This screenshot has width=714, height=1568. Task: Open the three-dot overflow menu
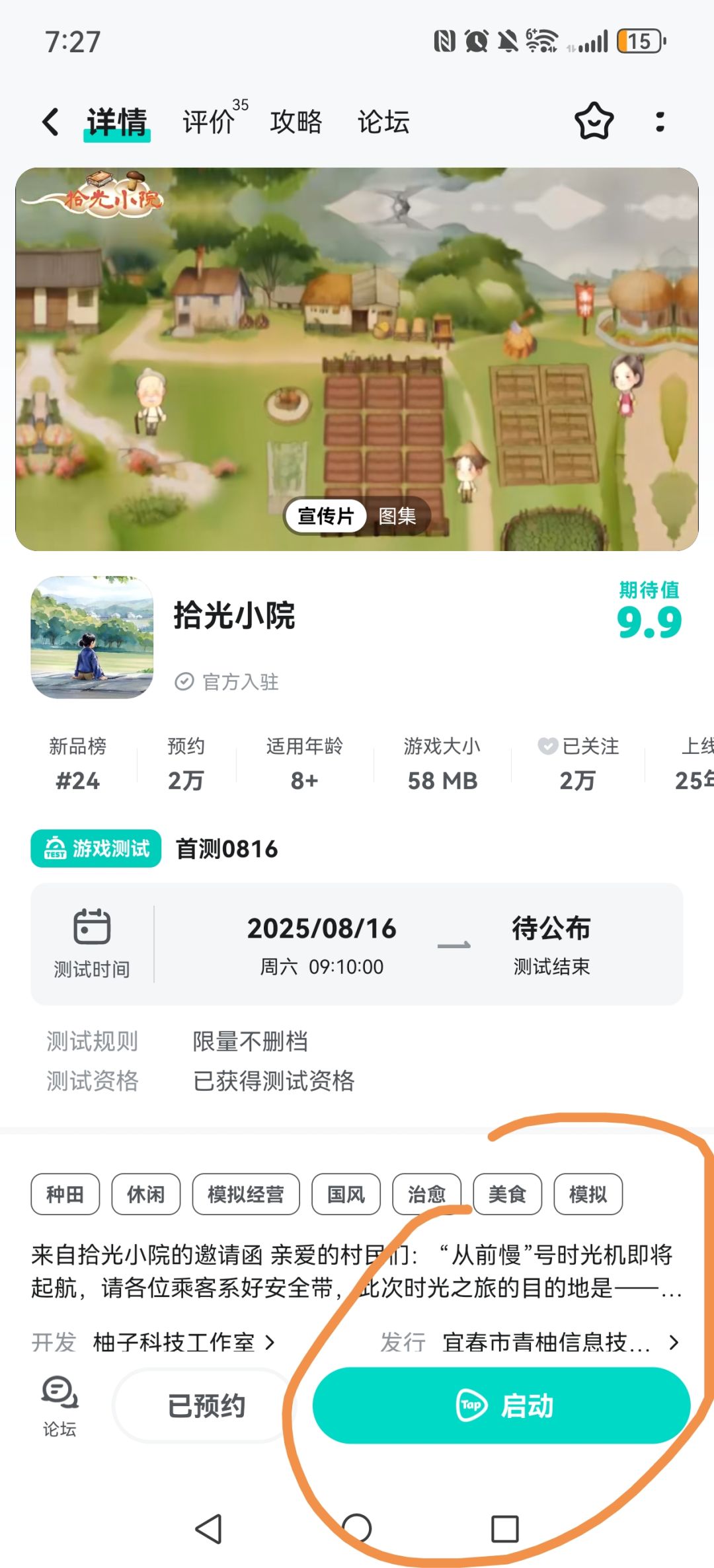click(660, 122)
